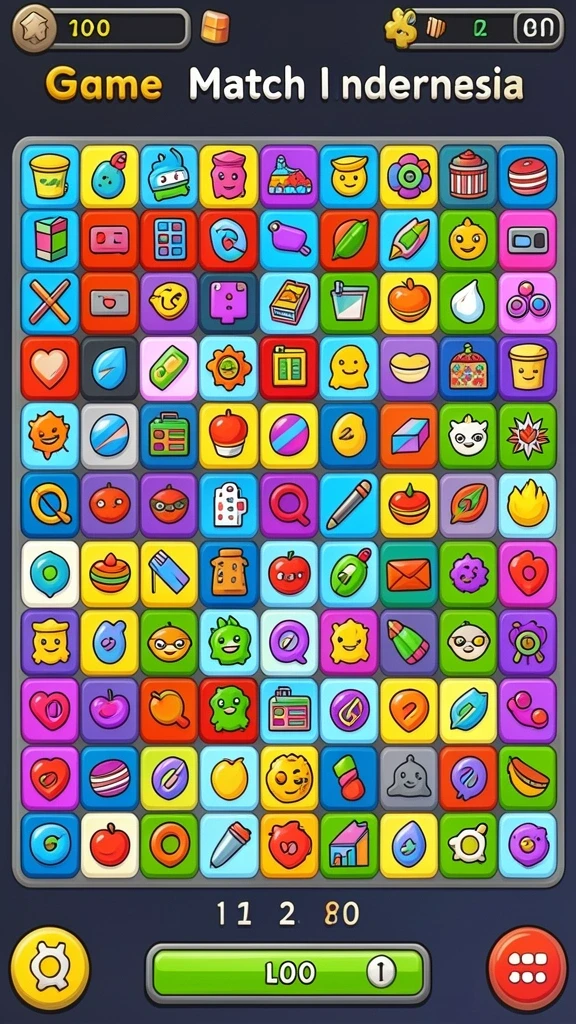Select the orange envelope tile
Viewport: 576px width, 1024px height.
pyautogui.click(x=409, y=574)
